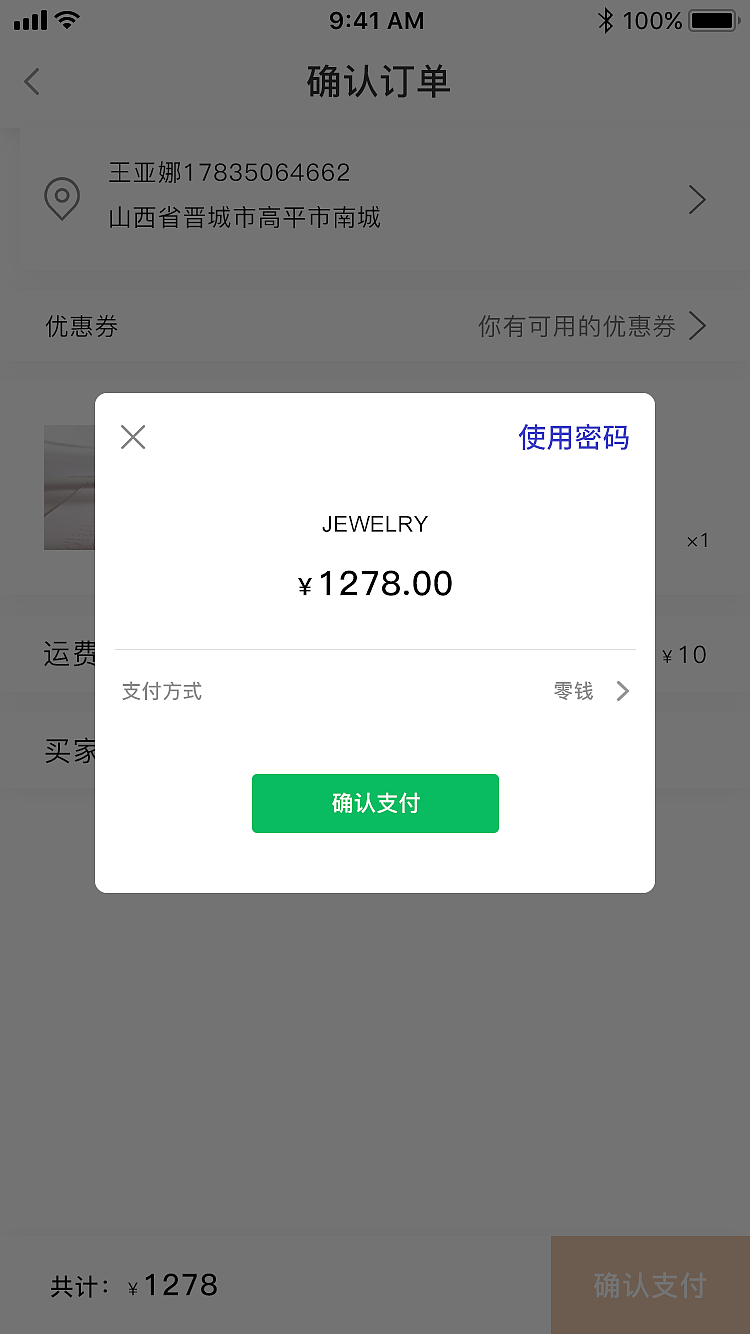Viewport: 750px width, 1334px height.
Task: Tap the back arrow on 确认订单 page
Action: [x=31, y=82]
